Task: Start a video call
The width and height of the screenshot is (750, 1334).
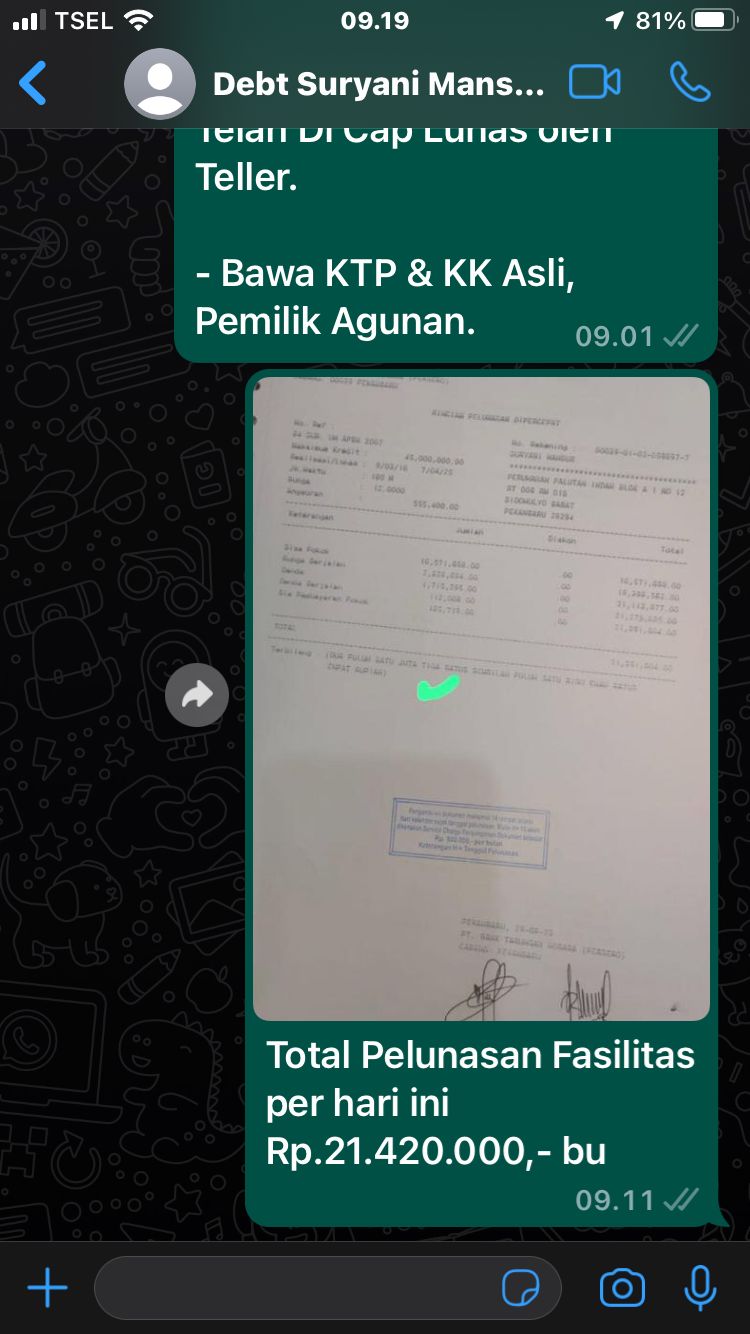Action: point(594,83)
